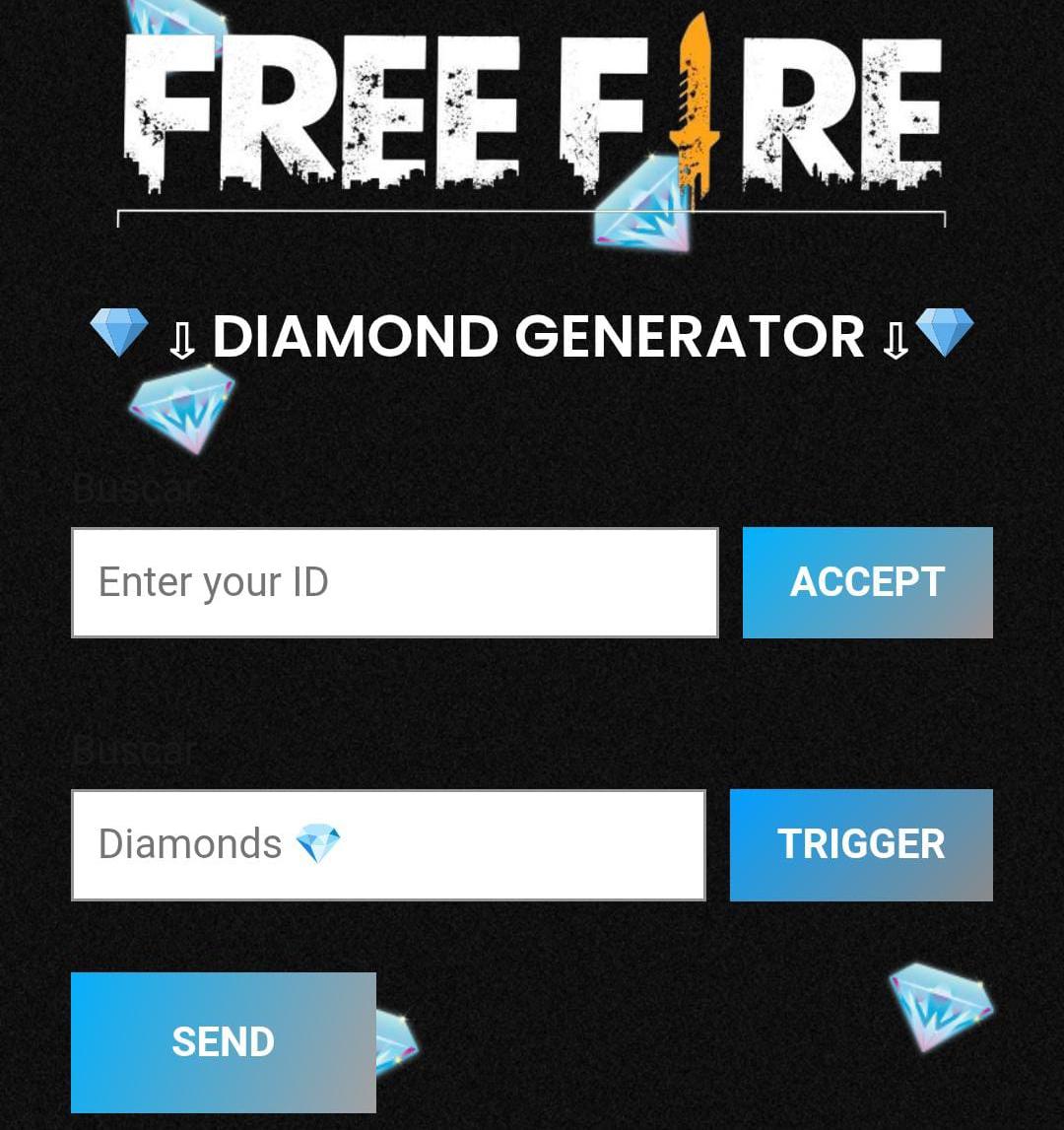The height and width of the screenshot is (1130, 1064).
Task: Tap the Enter your ID field
Action: click(x=394, y=582)
